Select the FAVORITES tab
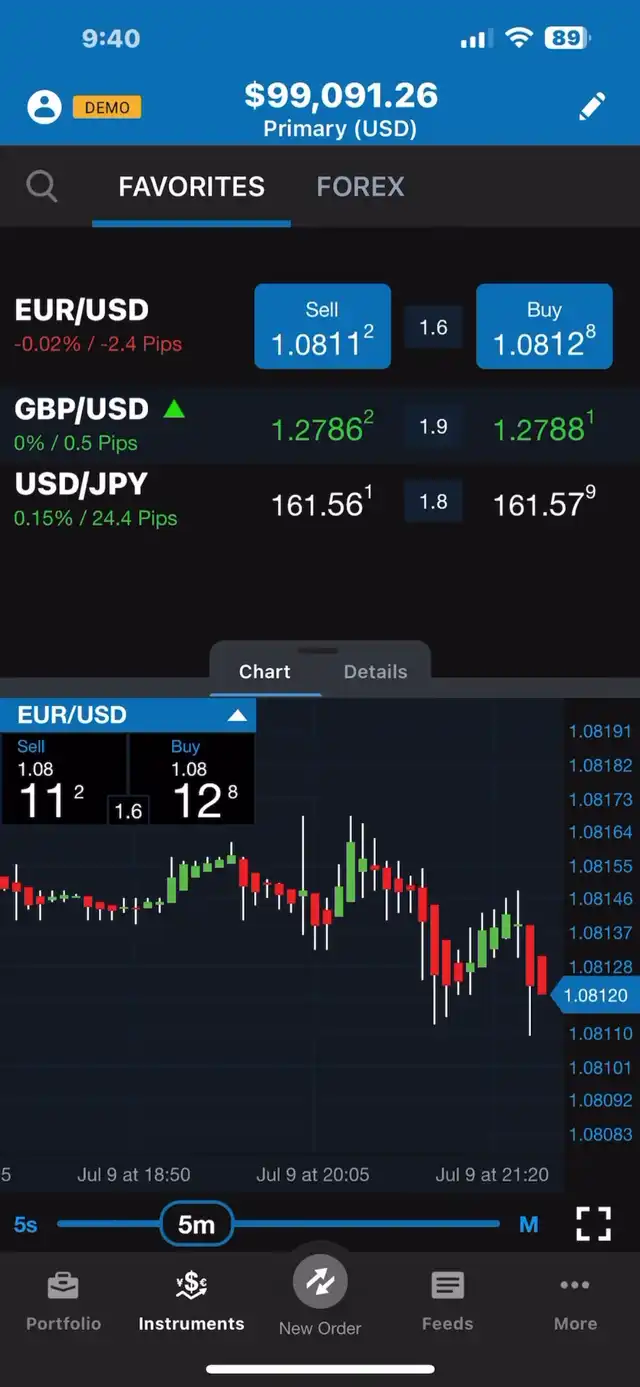The height and width of the screenshot is (1387, 640). tap(191, 187)
